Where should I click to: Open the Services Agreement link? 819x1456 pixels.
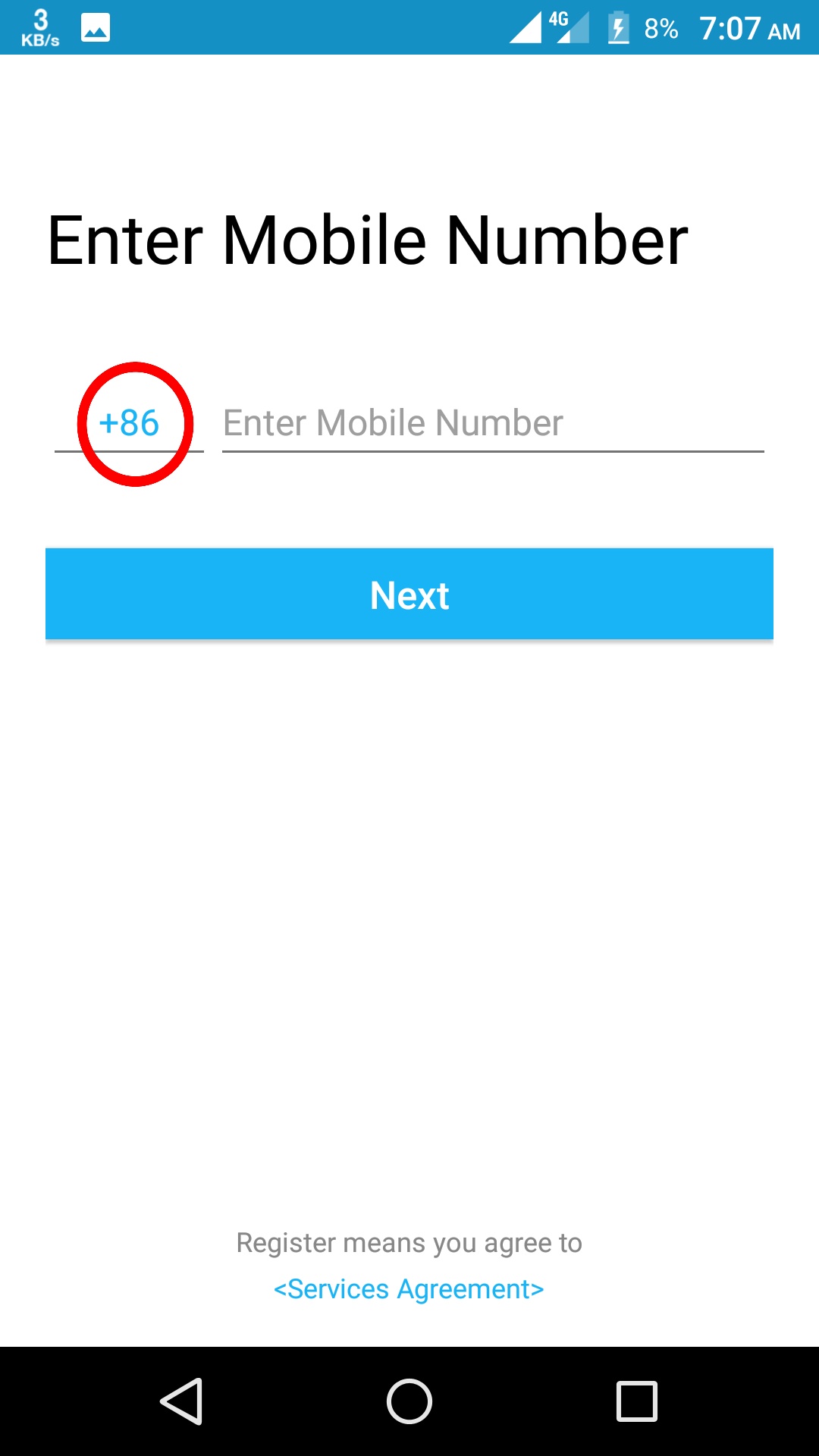409,1289
